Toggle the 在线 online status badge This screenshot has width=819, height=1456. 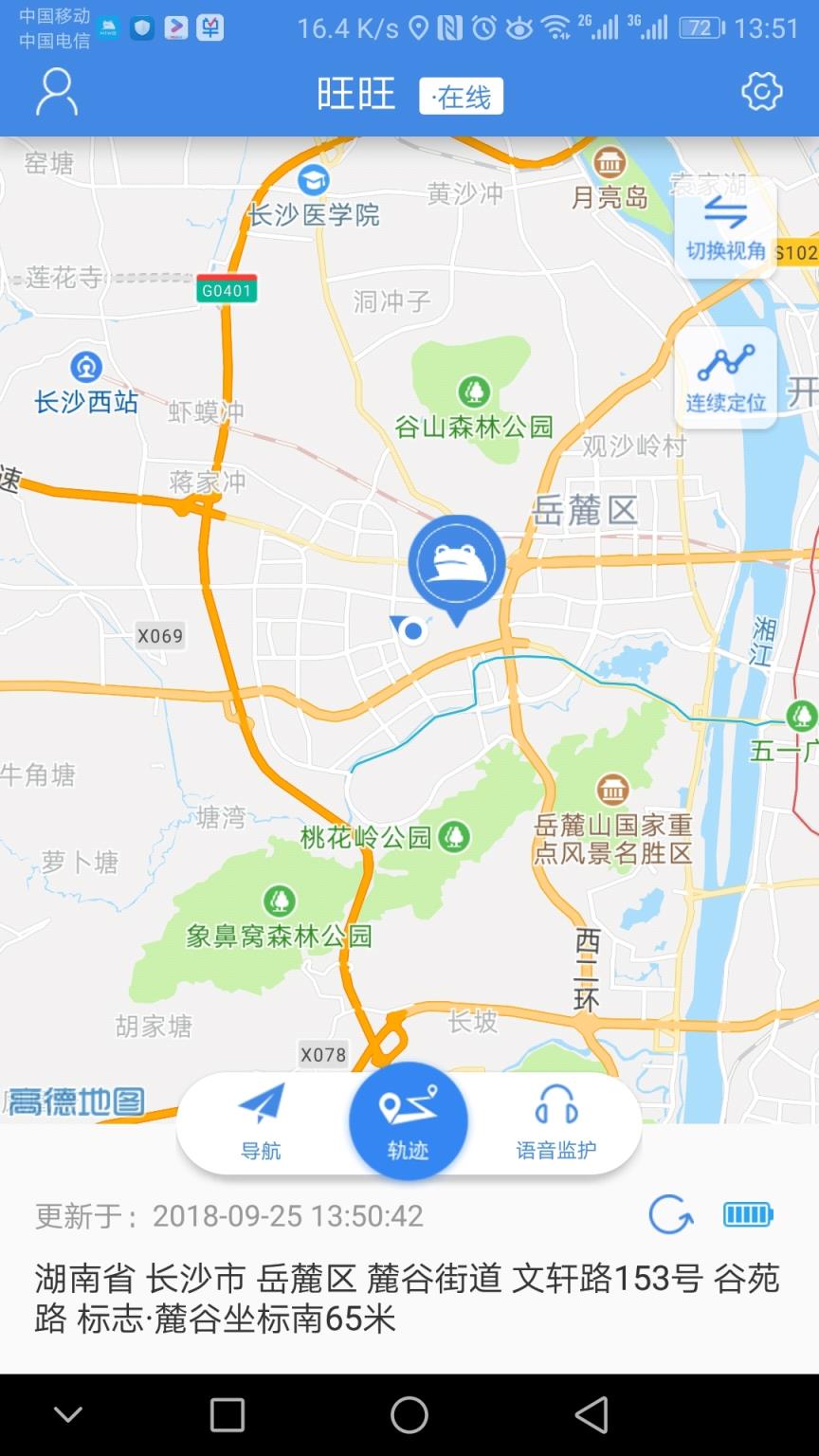[461, 95]
